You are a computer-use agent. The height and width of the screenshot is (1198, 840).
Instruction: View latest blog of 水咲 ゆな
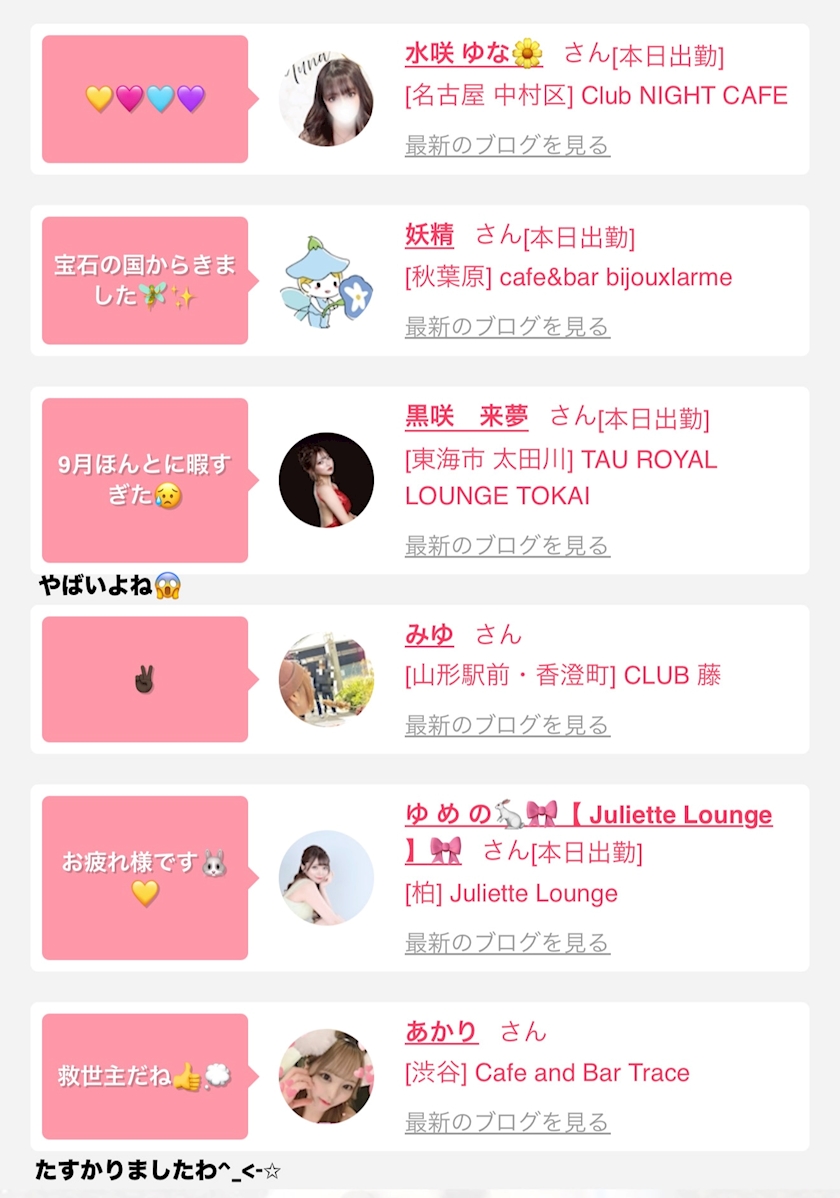coord(507,145)
